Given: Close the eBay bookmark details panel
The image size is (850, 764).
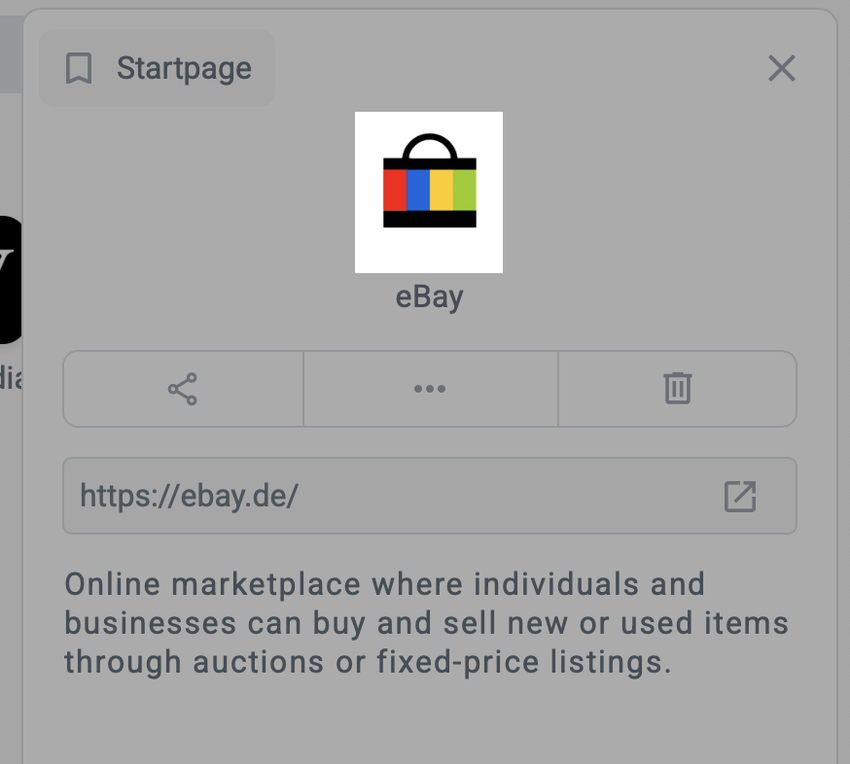Looking at the screenshot, I should point(781,68).
